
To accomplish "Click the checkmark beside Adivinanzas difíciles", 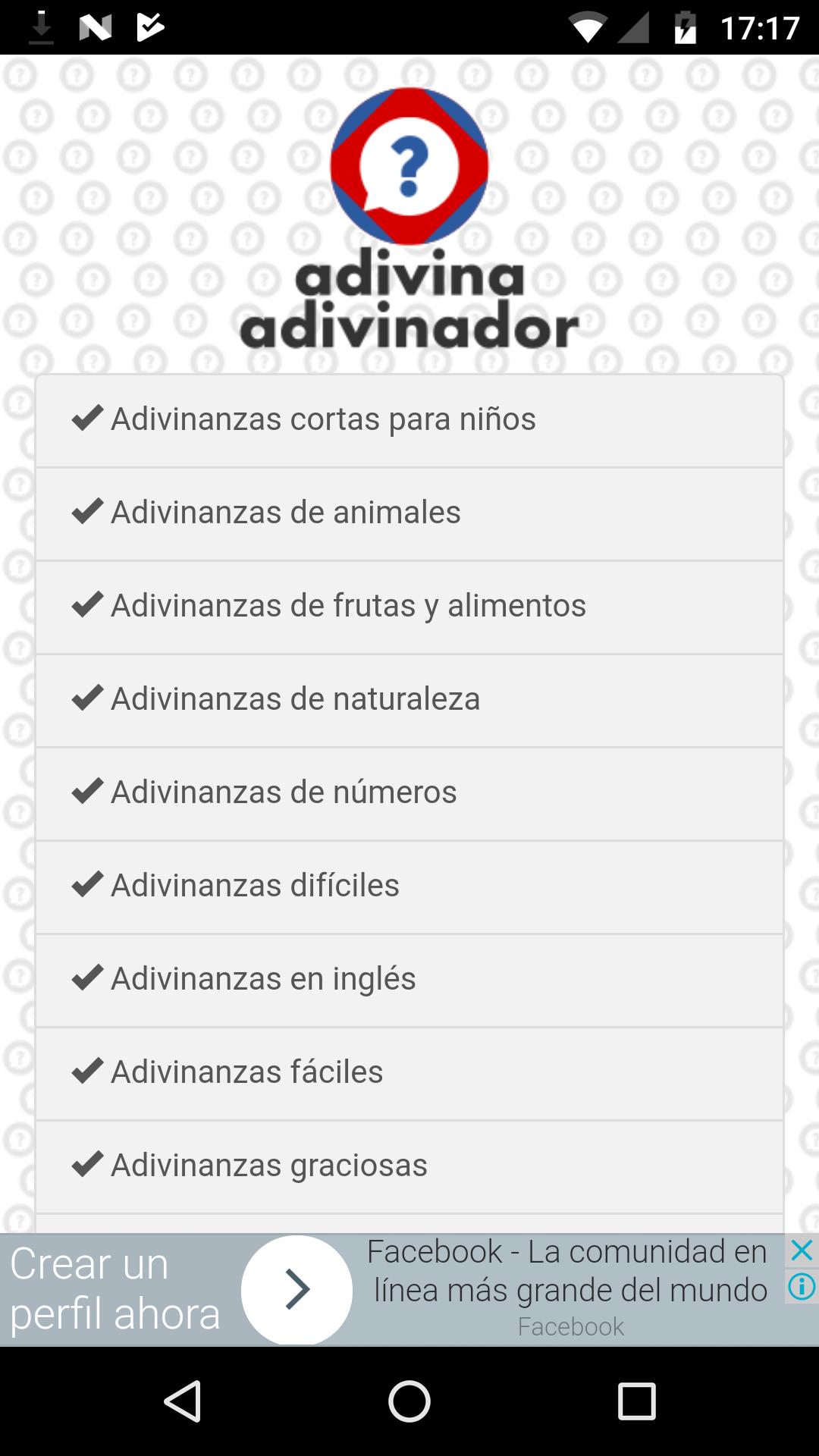I will [86, 885].
